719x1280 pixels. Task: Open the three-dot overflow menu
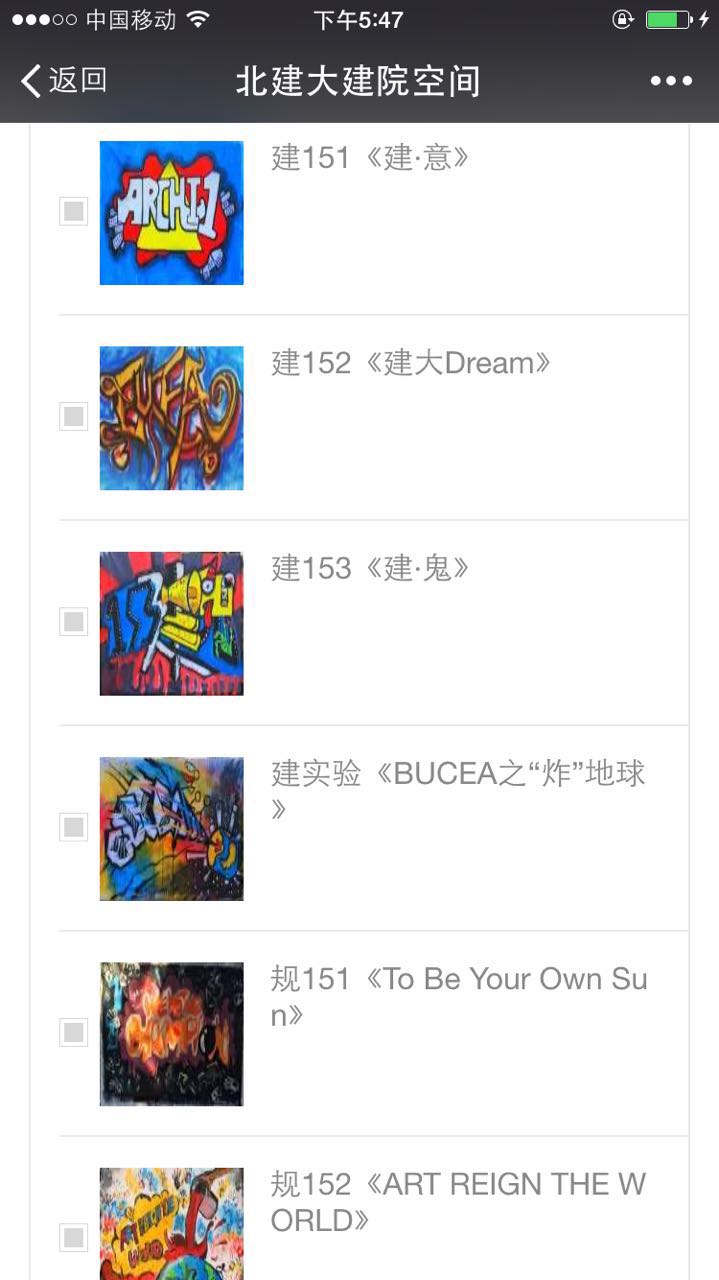[x=671, y=81]
